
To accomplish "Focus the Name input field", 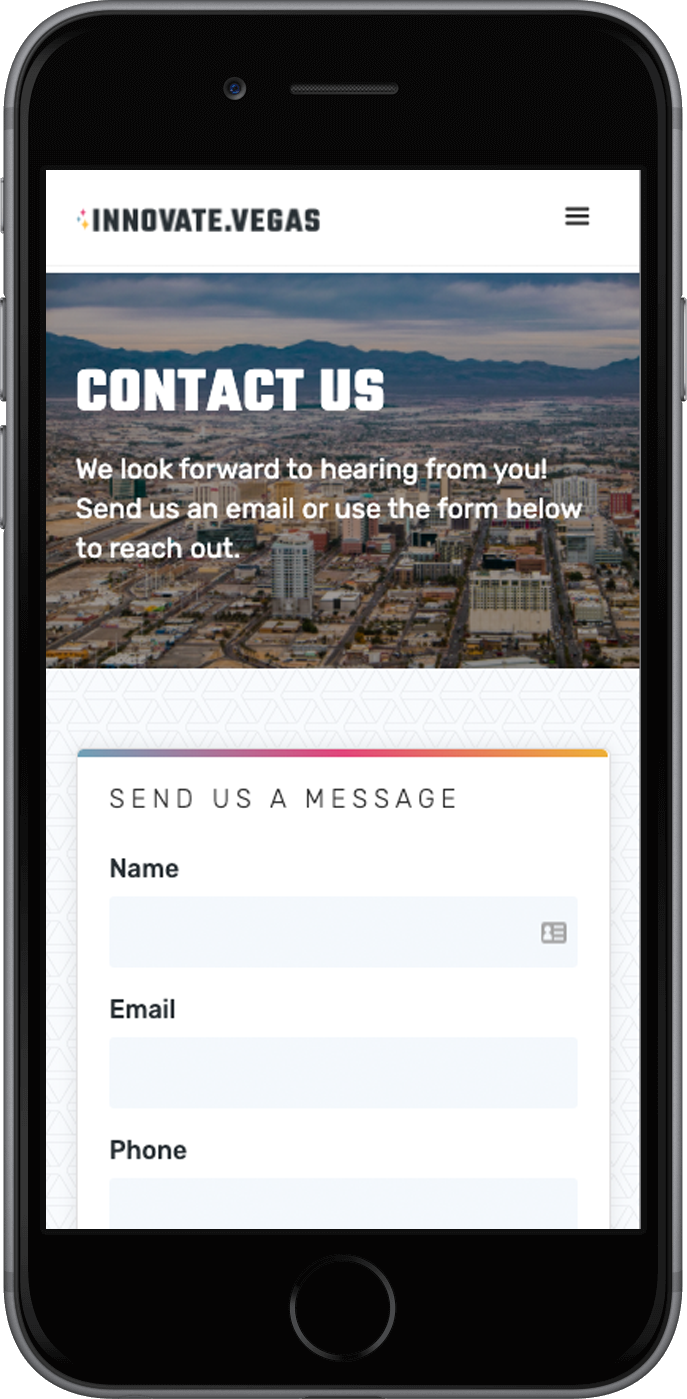I will (x=343, y=932).
